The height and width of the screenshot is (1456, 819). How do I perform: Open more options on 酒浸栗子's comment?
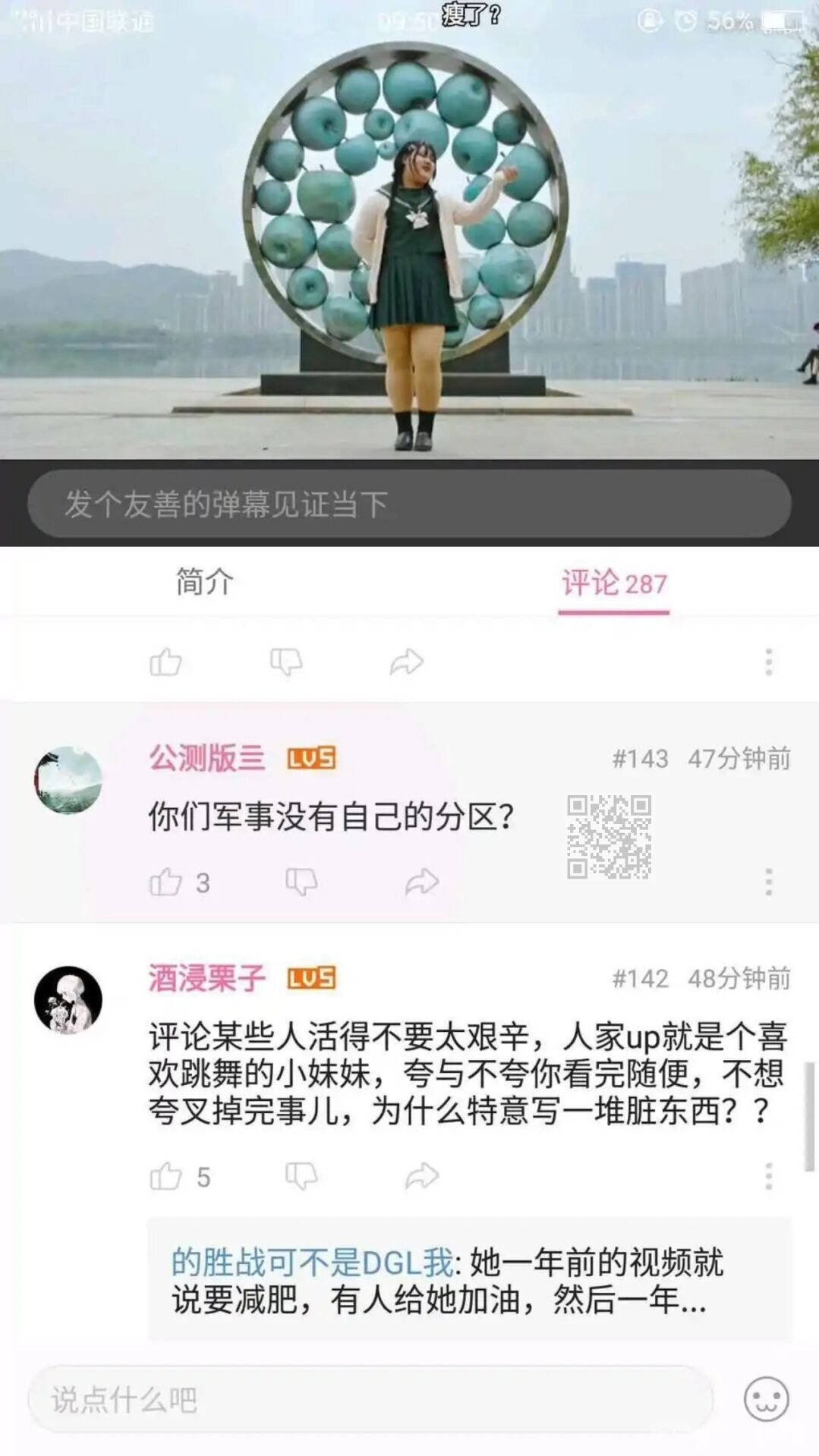tap(768, 1176)
